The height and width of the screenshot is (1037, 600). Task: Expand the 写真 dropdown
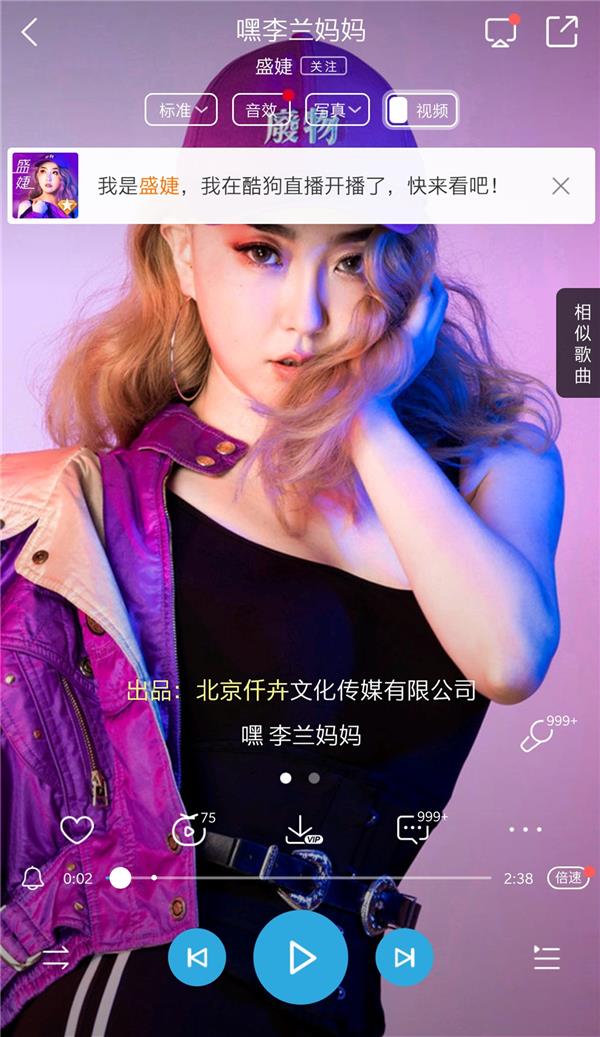(338, 110)
